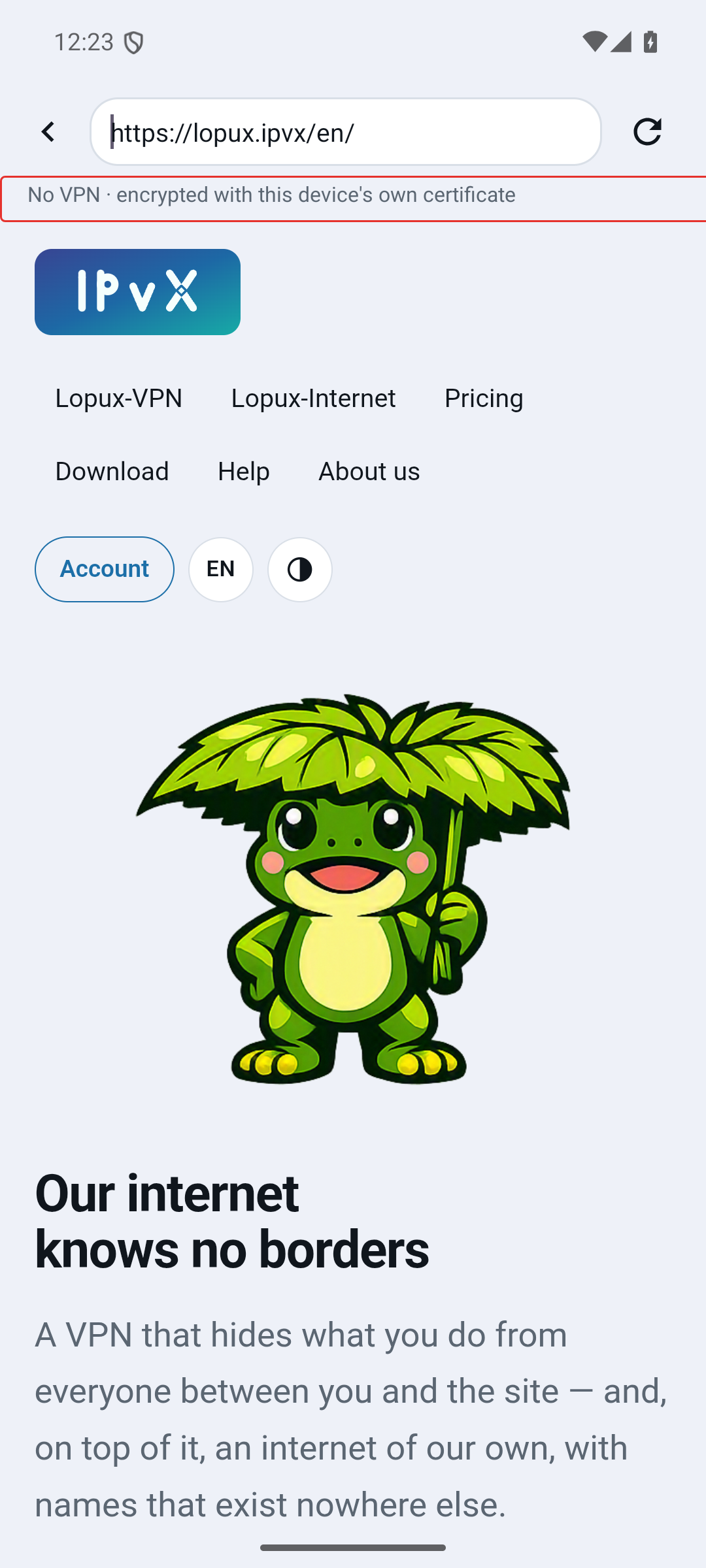Viewport: 706px width, 1568px height.
Task: Change language with the EN button
Action: click(x=221, y=569)
